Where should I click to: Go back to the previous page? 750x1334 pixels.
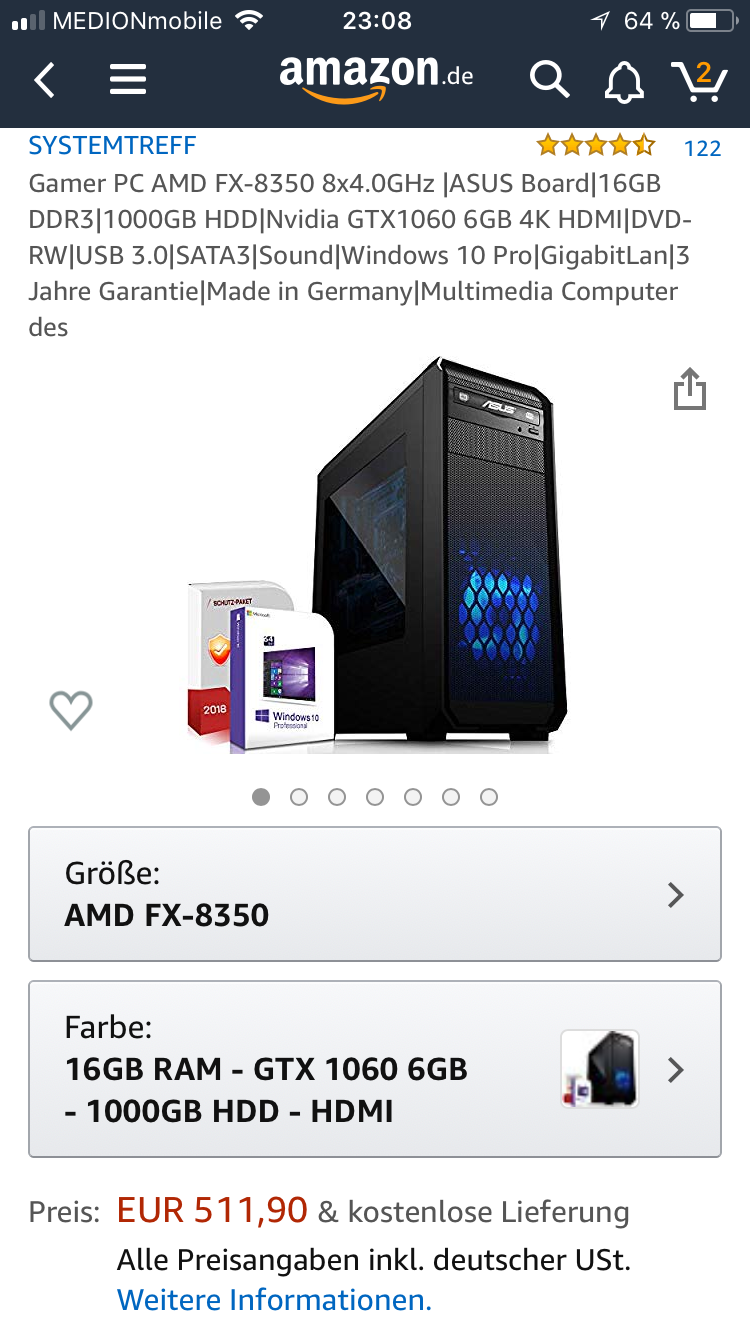pyautogui.click(x=44, y=79)
